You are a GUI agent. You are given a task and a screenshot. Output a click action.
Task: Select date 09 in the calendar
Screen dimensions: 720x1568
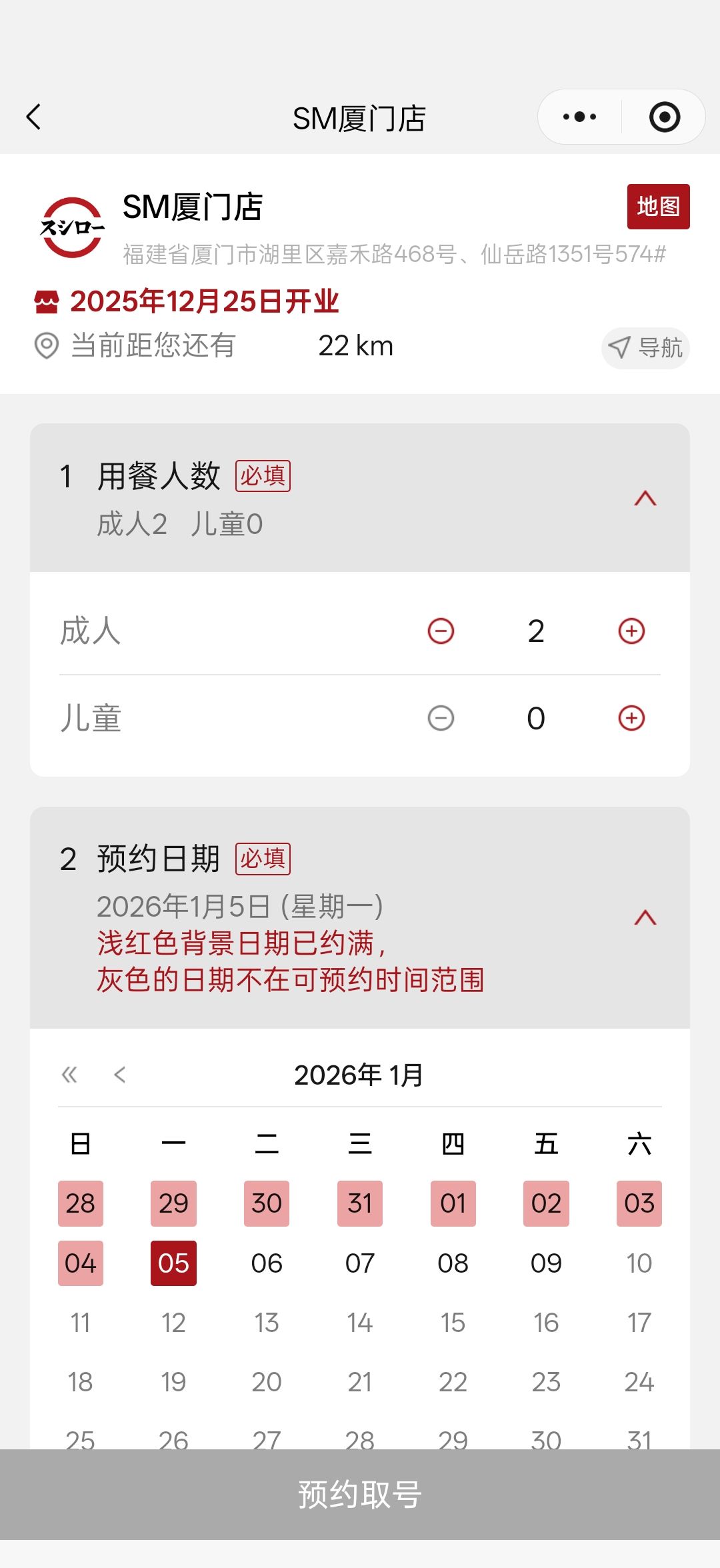tap(546, 1263)
